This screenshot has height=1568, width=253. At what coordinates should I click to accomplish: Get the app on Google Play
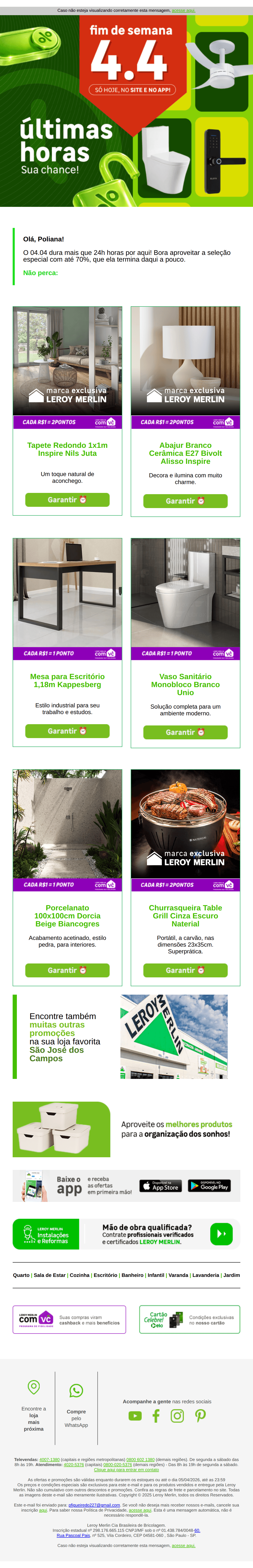click(209, 1186)
